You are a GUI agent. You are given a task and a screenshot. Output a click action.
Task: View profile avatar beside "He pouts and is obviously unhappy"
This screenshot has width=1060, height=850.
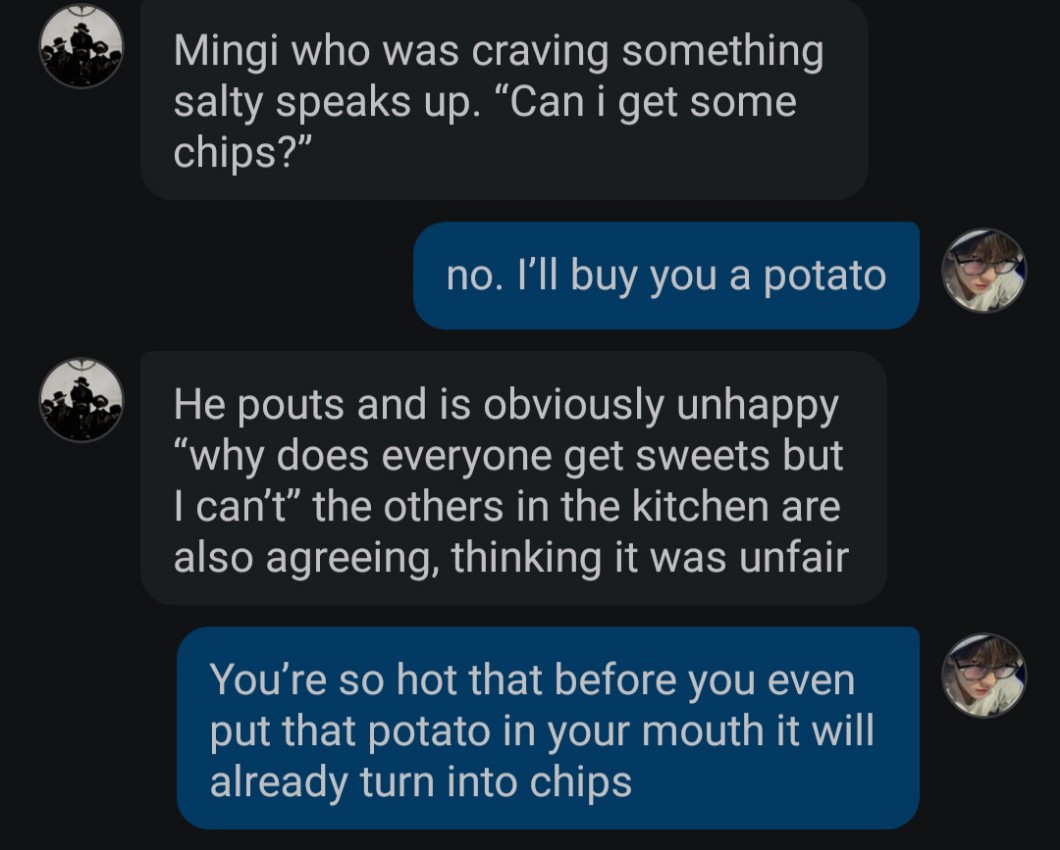81,399
